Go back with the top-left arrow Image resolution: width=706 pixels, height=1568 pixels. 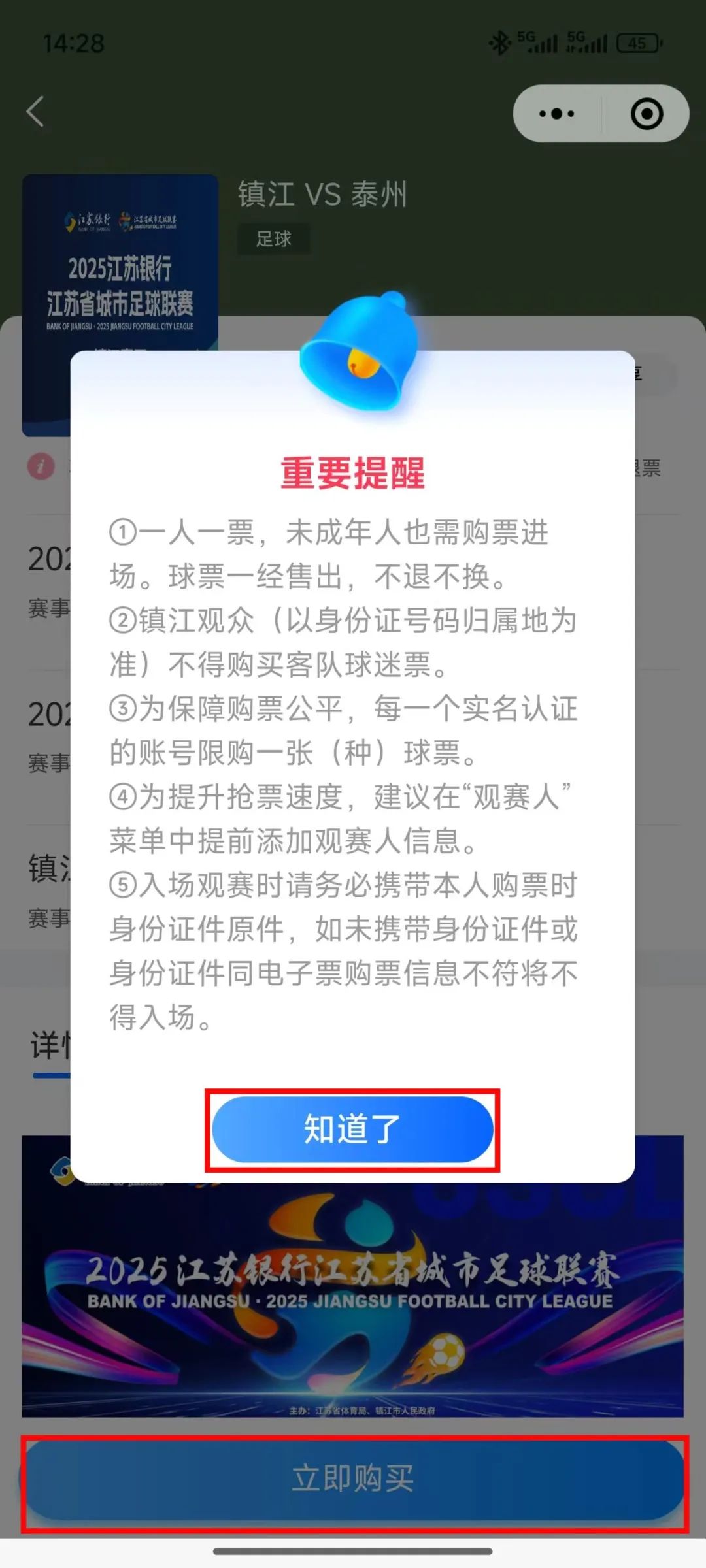(x=36, y=112)
